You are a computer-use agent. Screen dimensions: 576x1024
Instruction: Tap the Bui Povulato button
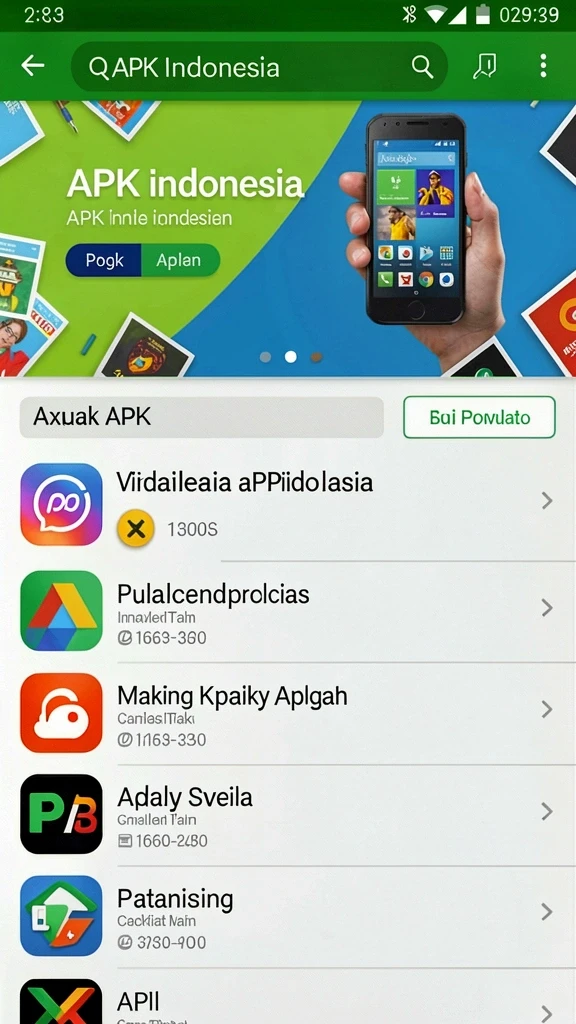point(479,417)
